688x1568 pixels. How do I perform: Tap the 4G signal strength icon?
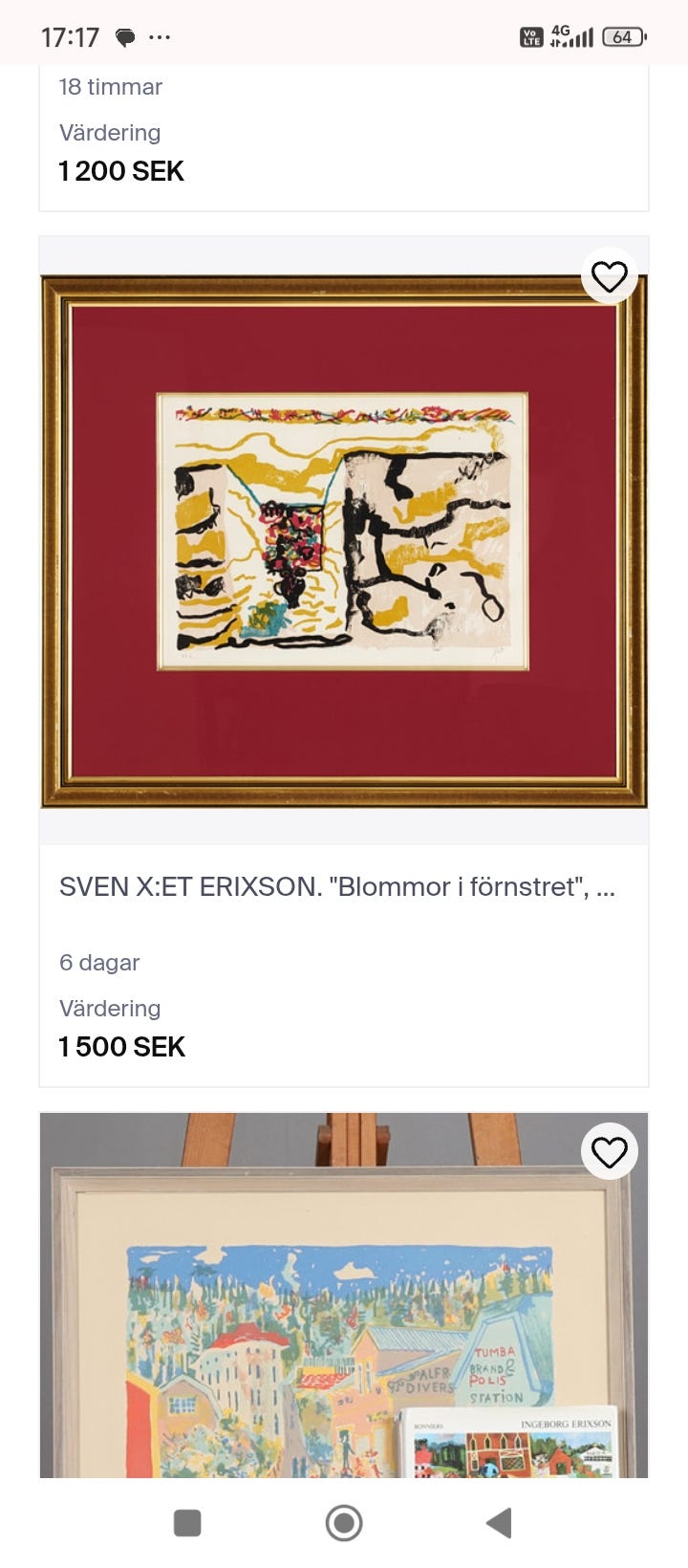tap(571, 35)
